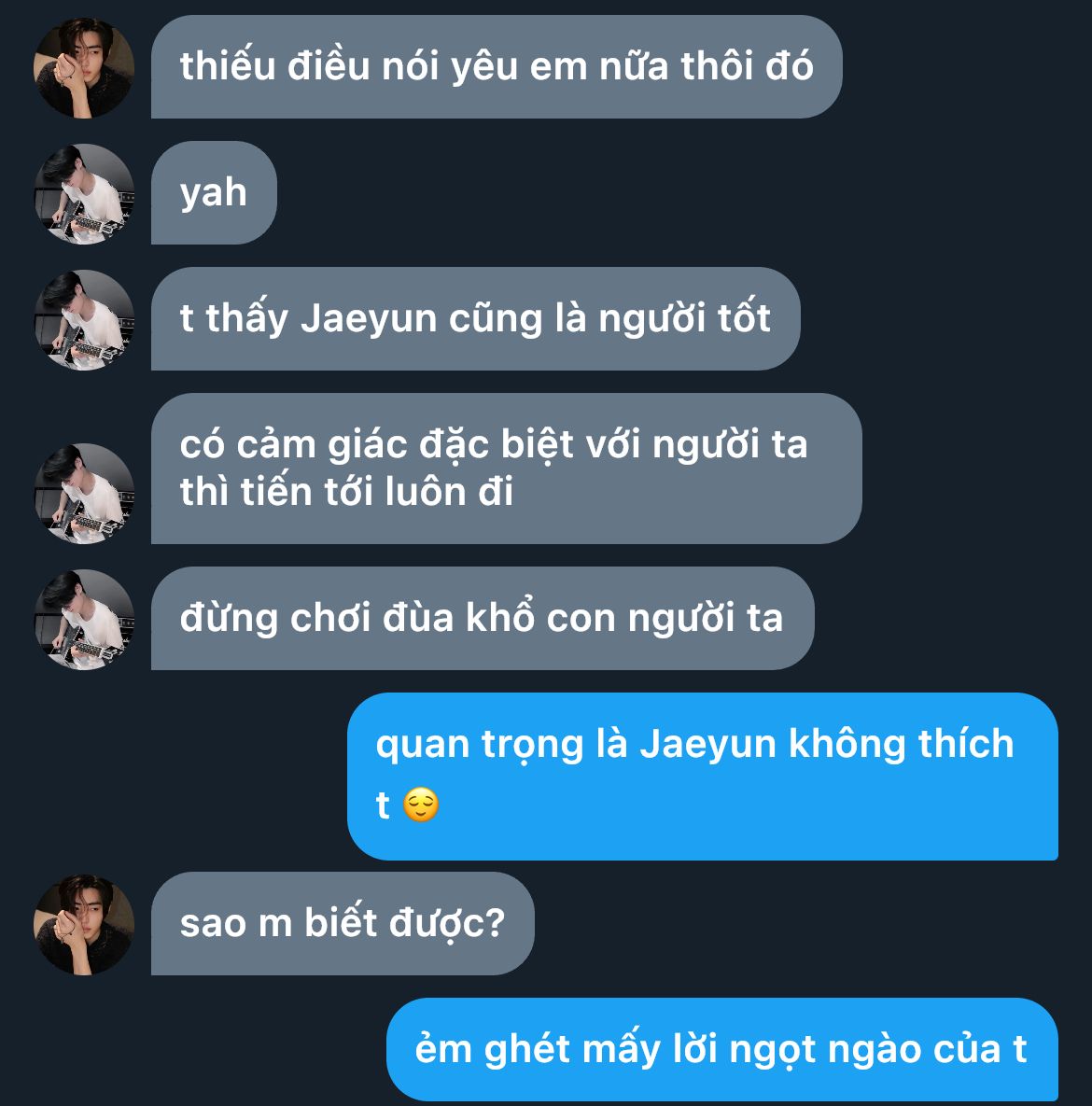The height and width of the screenshot is (1106, 1092).
Task: Open sender avatar beside "t thấy Jaeyun" message
Action: pyautogui.click(x=84, y=320)
